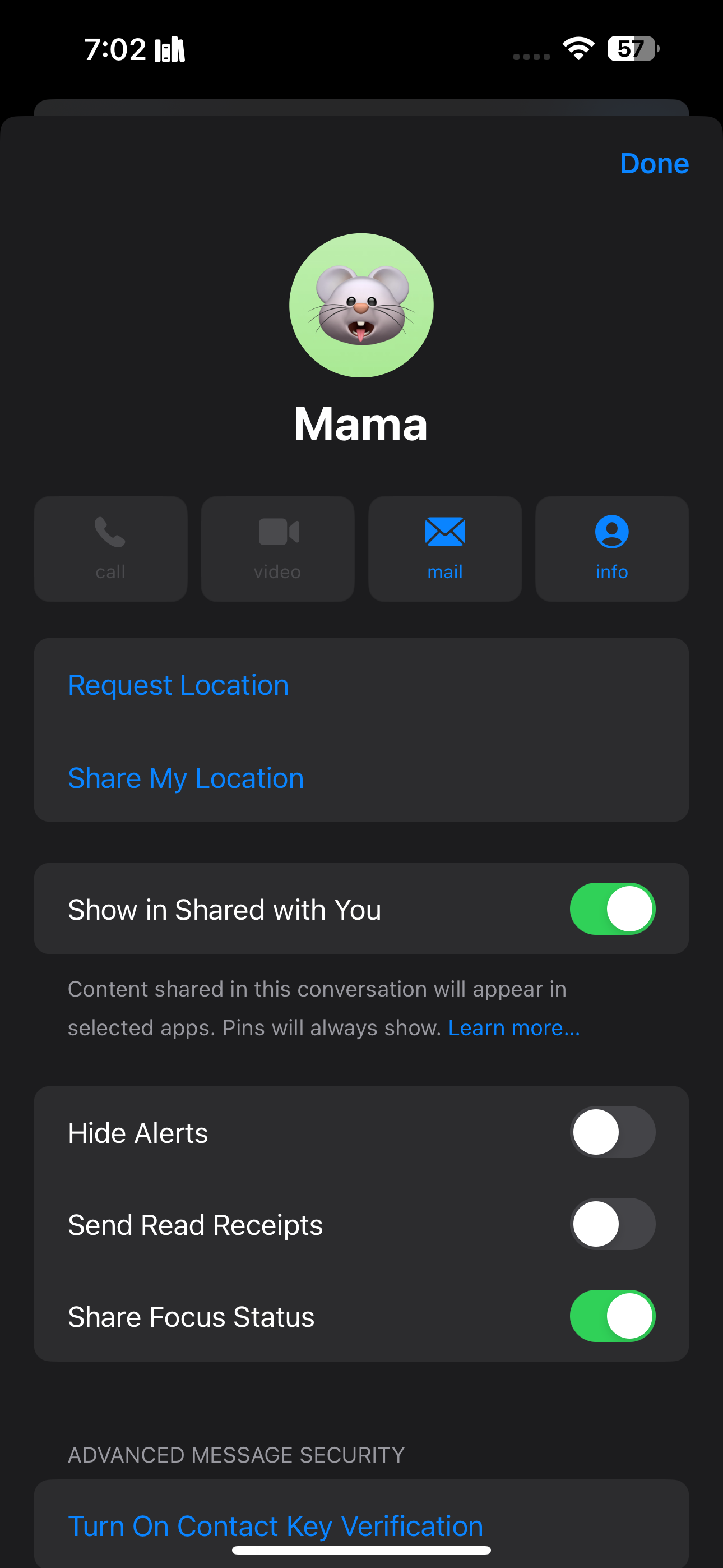Tap the call icon for Mama
This screenshot has width=723, height=1568.
(110, 547)
